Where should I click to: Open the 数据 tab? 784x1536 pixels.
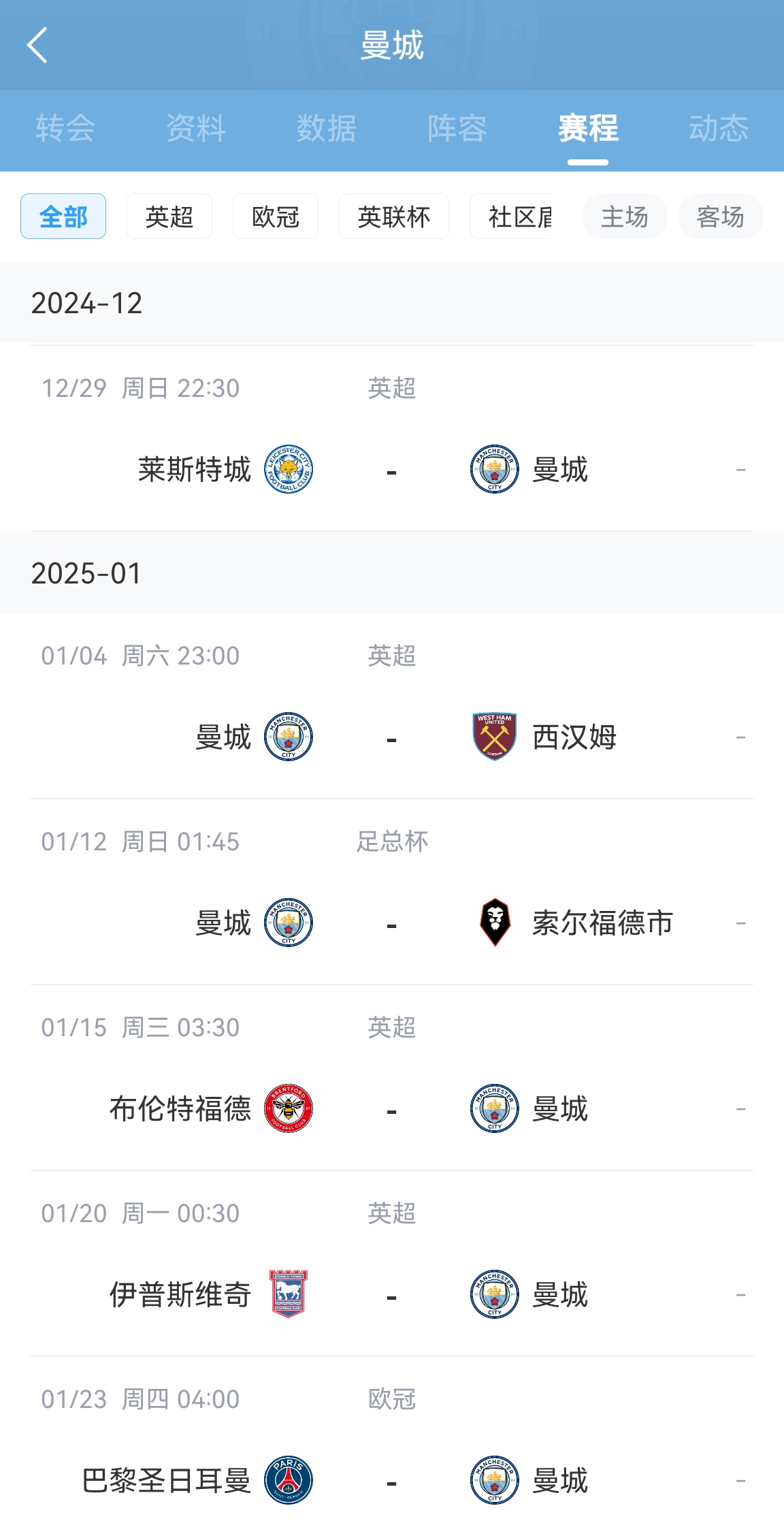[x=327, y=128]
